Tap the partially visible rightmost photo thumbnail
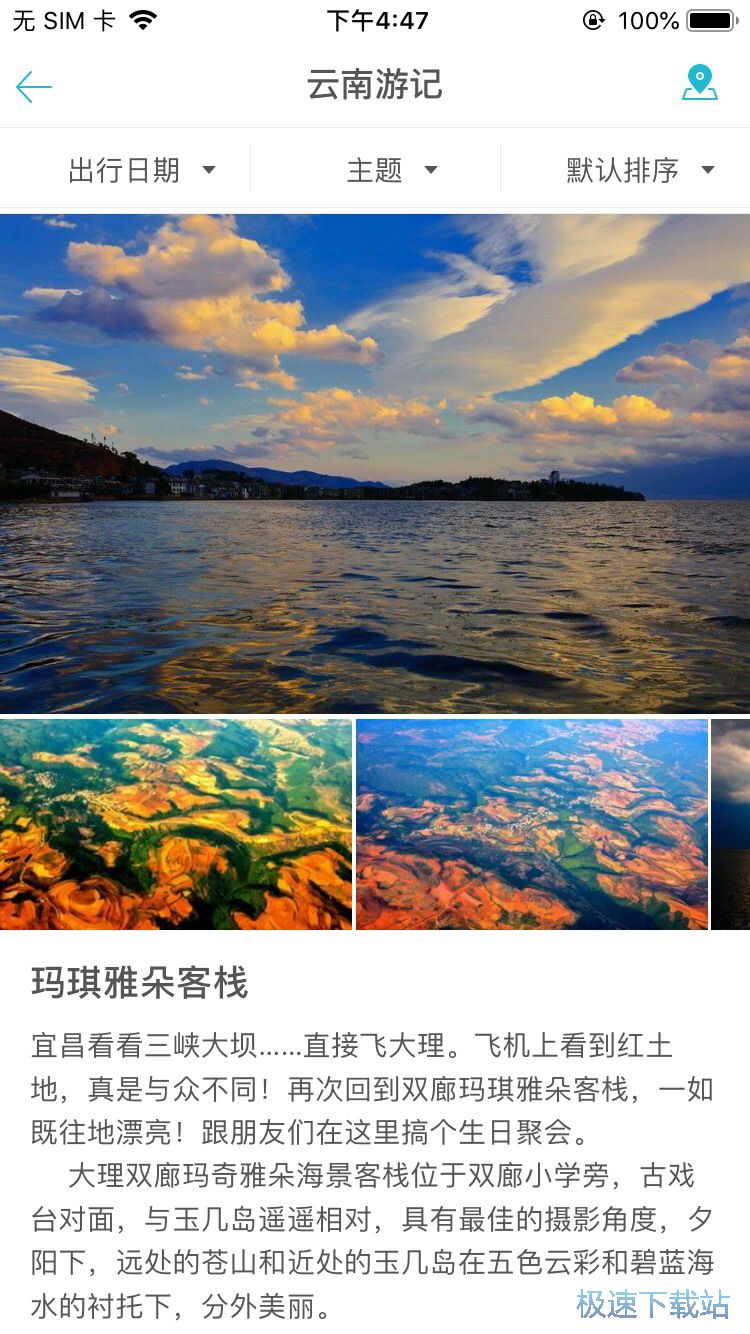Screen dimensions: 750x1334 [733, 824]
